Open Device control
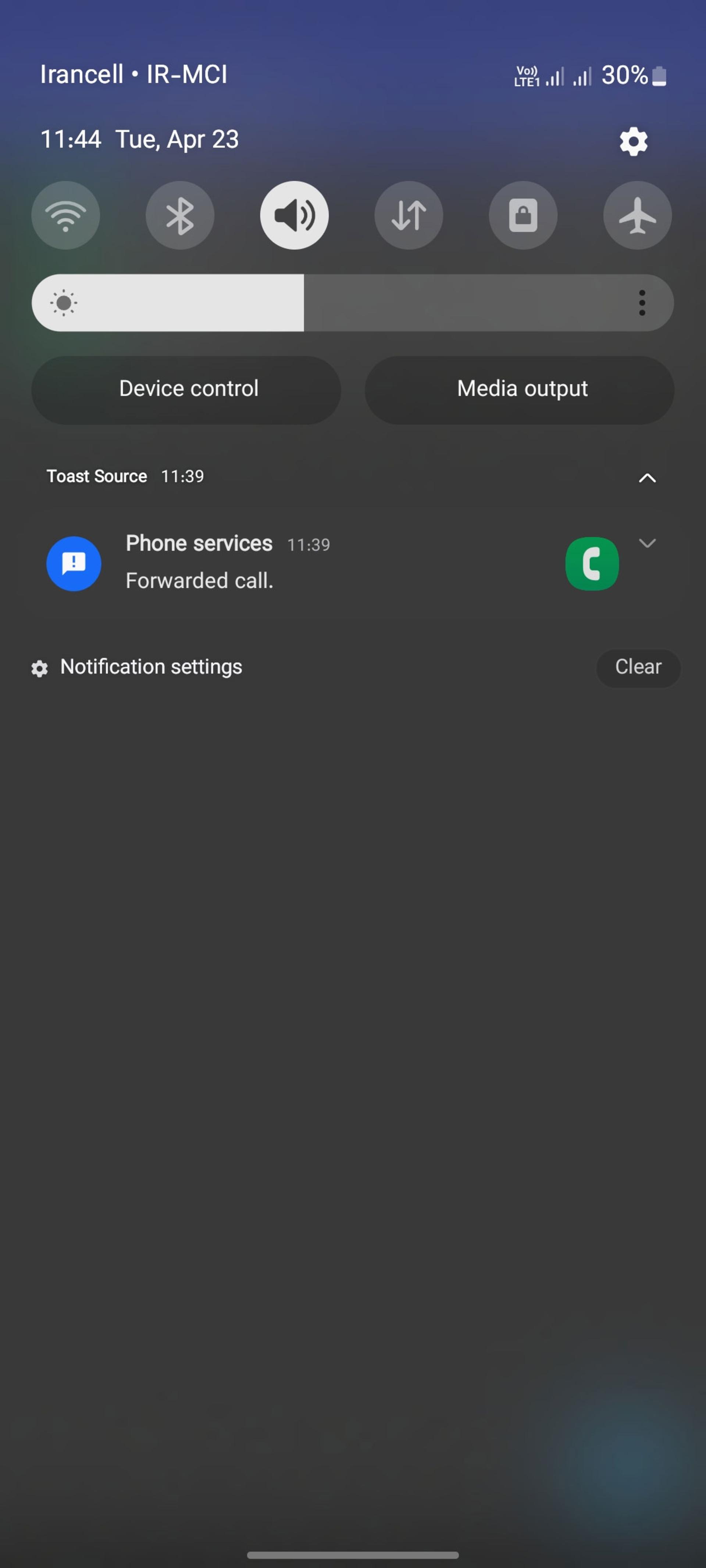Viewport: 706px width, 1568px height. pos(186,390)
